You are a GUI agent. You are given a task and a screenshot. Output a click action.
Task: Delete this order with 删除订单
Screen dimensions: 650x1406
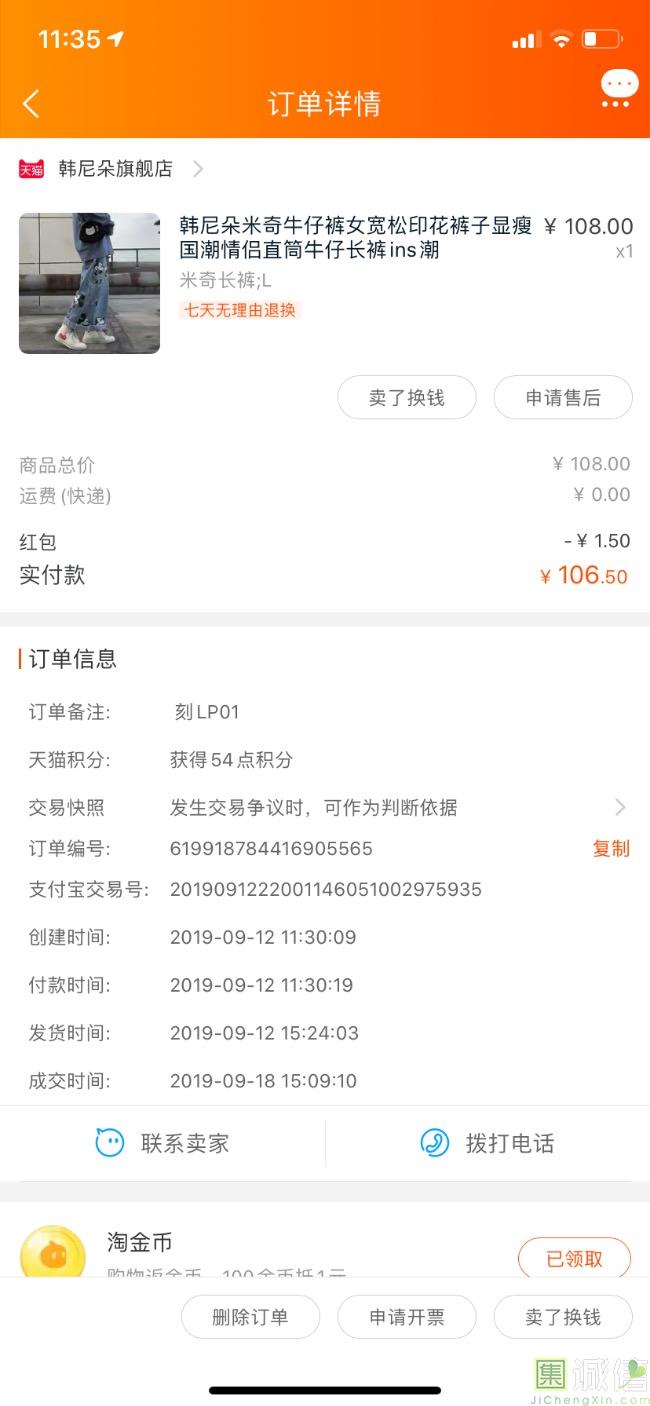click(x=250, y=1317)
